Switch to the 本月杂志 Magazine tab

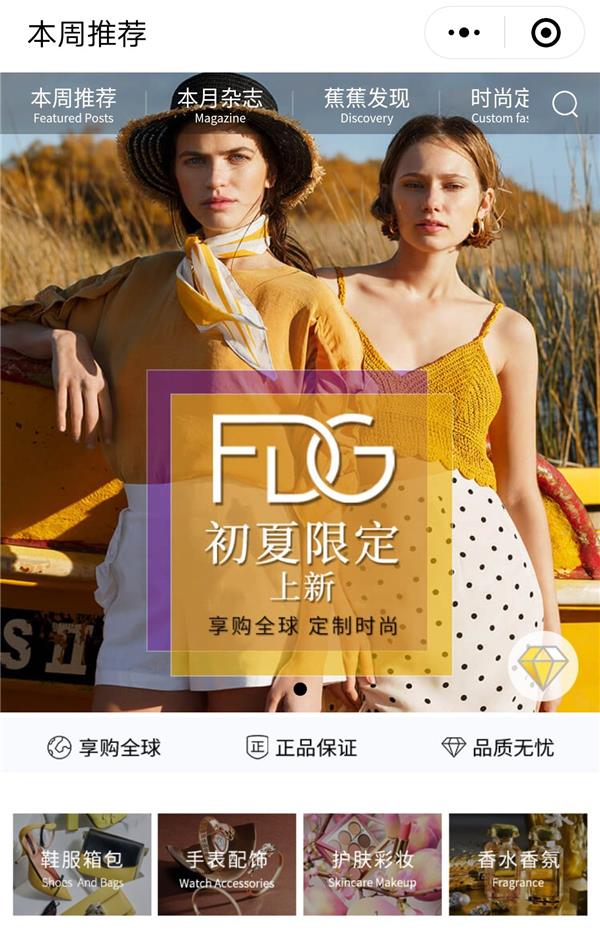pos(220,106)
